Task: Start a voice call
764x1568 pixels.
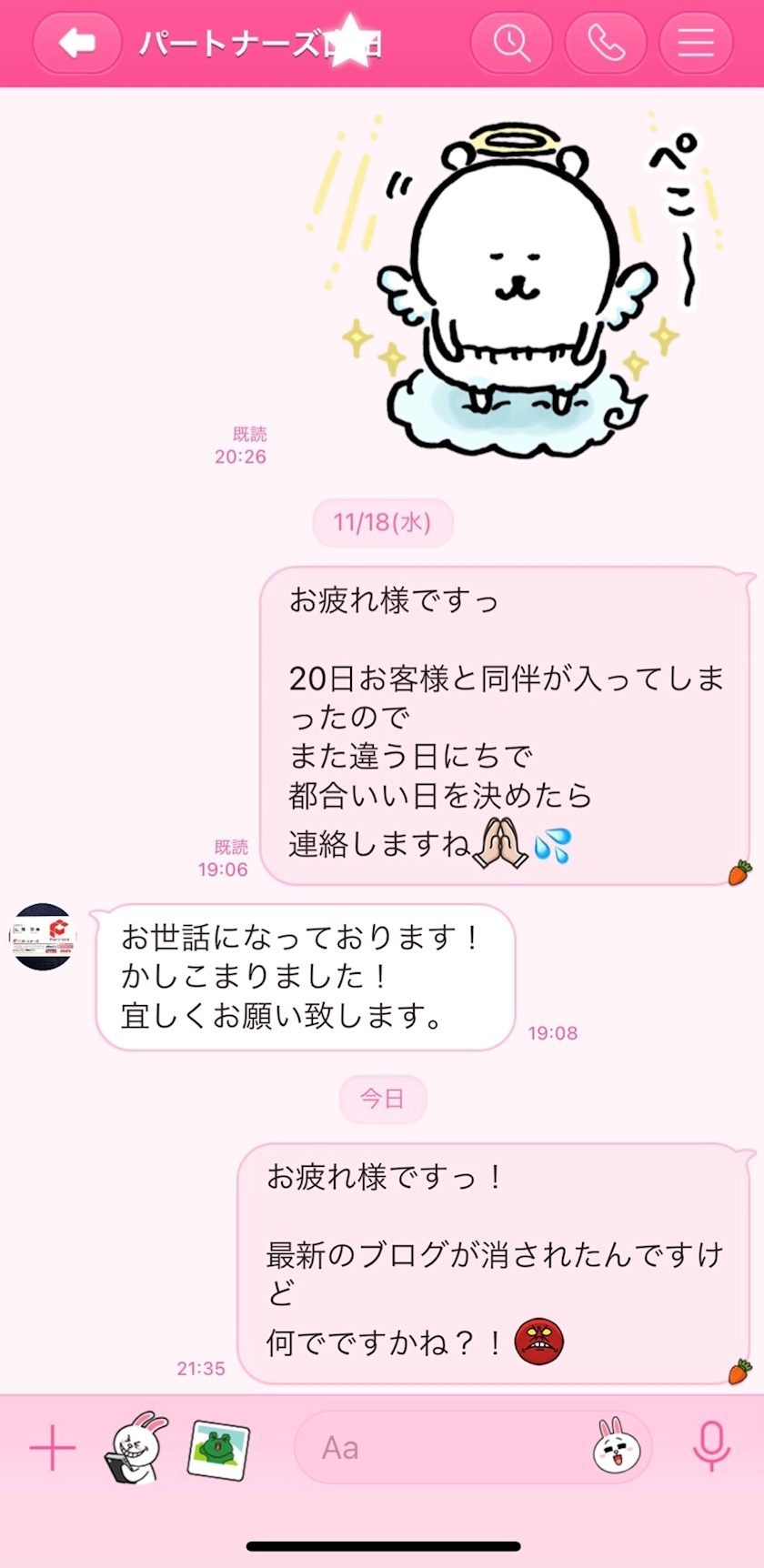Action: click(606, 43)
